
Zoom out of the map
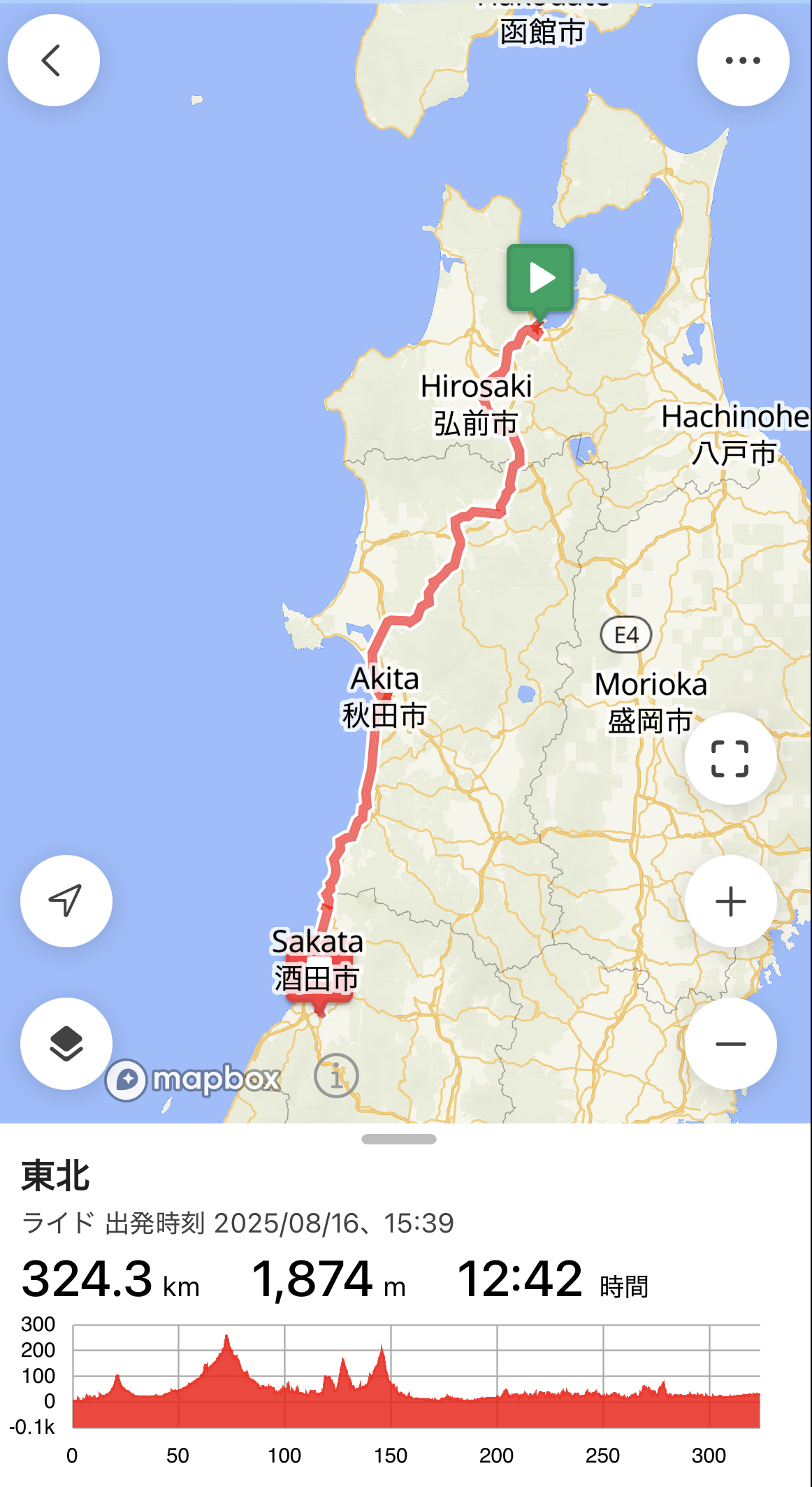pos(730,1044)
